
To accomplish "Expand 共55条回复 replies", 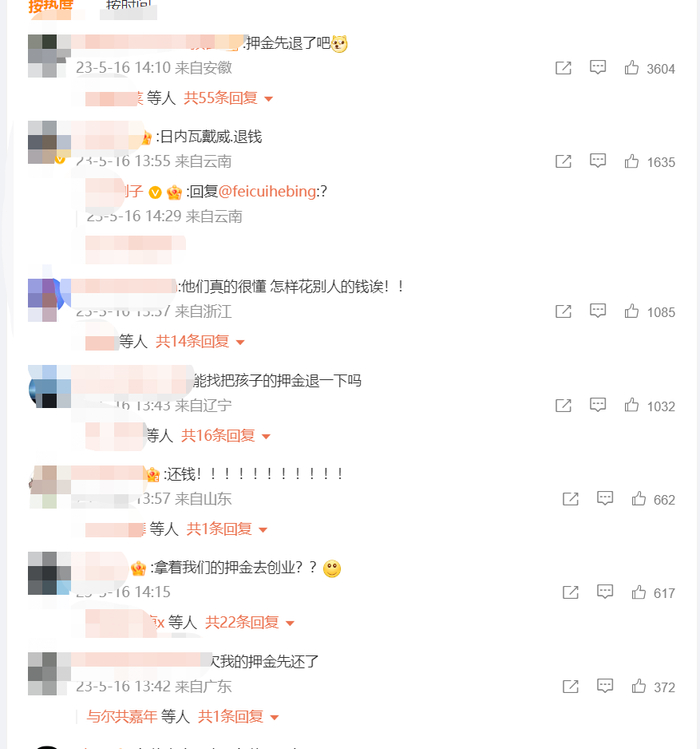I will point(228,98).
